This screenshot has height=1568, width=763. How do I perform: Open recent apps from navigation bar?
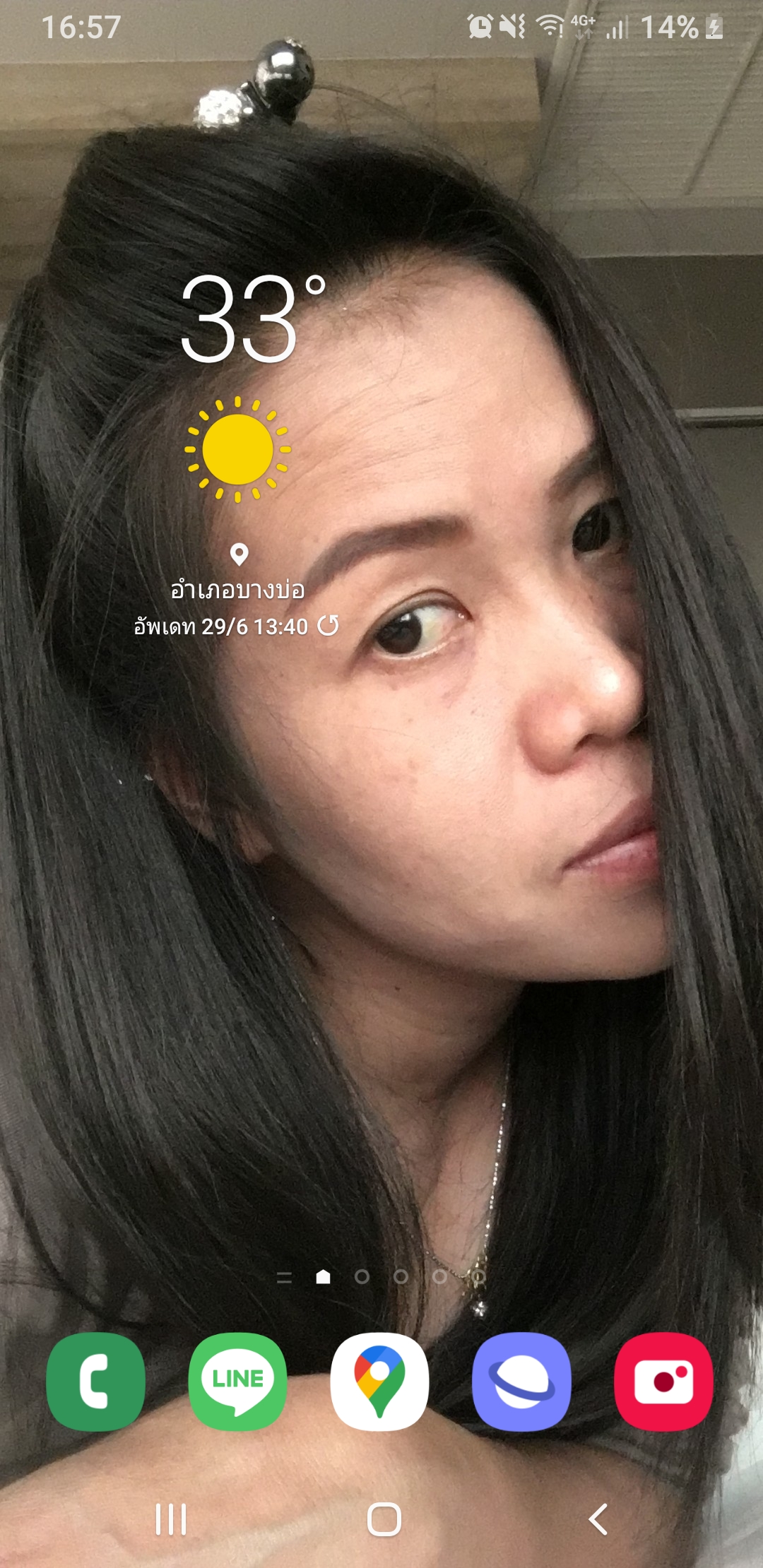(x=171, y=1519)
